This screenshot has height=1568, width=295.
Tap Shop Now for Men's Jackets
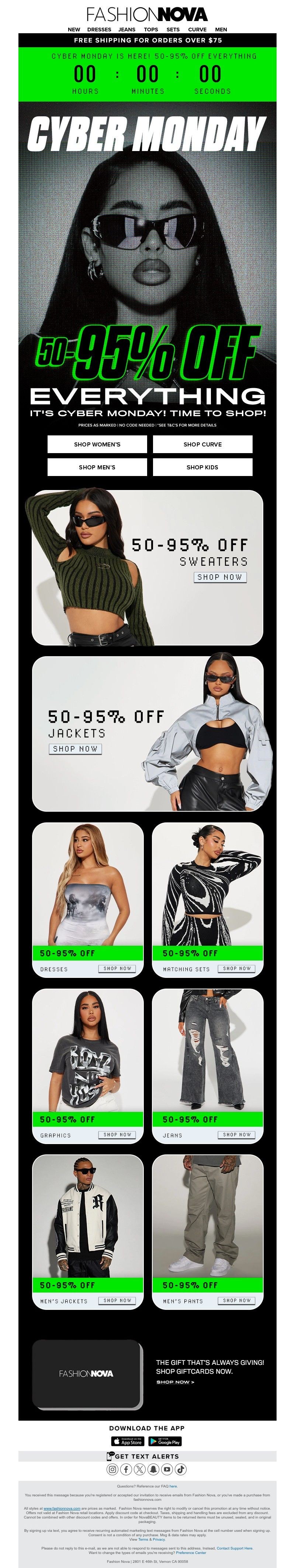point(117,1300)
